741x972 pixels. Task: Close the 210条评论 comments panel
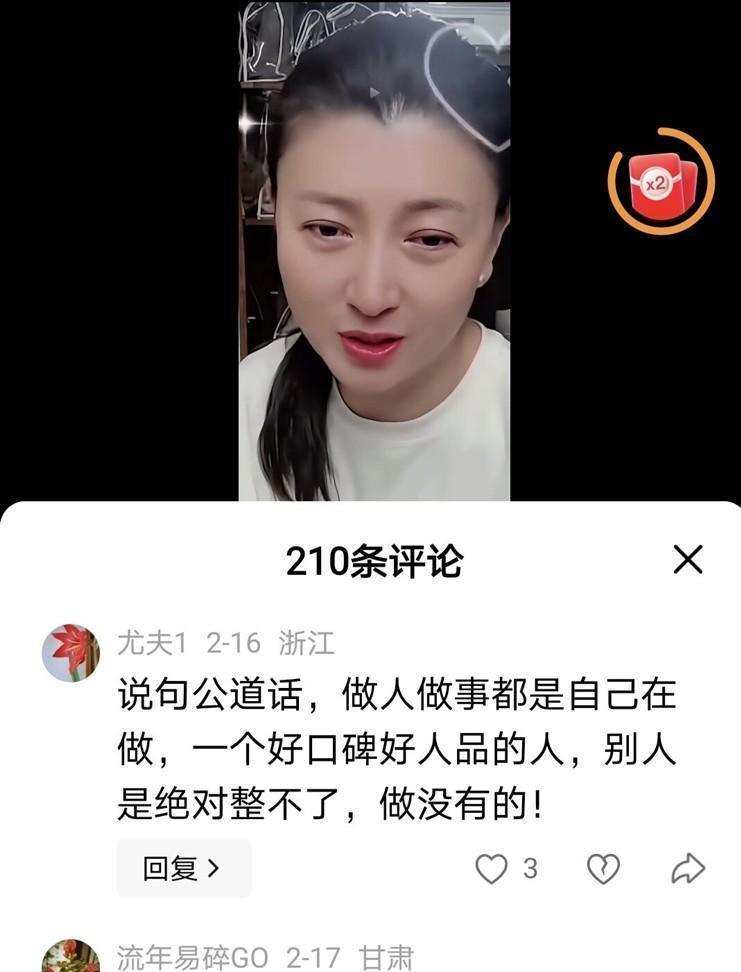tap(688, 560)
